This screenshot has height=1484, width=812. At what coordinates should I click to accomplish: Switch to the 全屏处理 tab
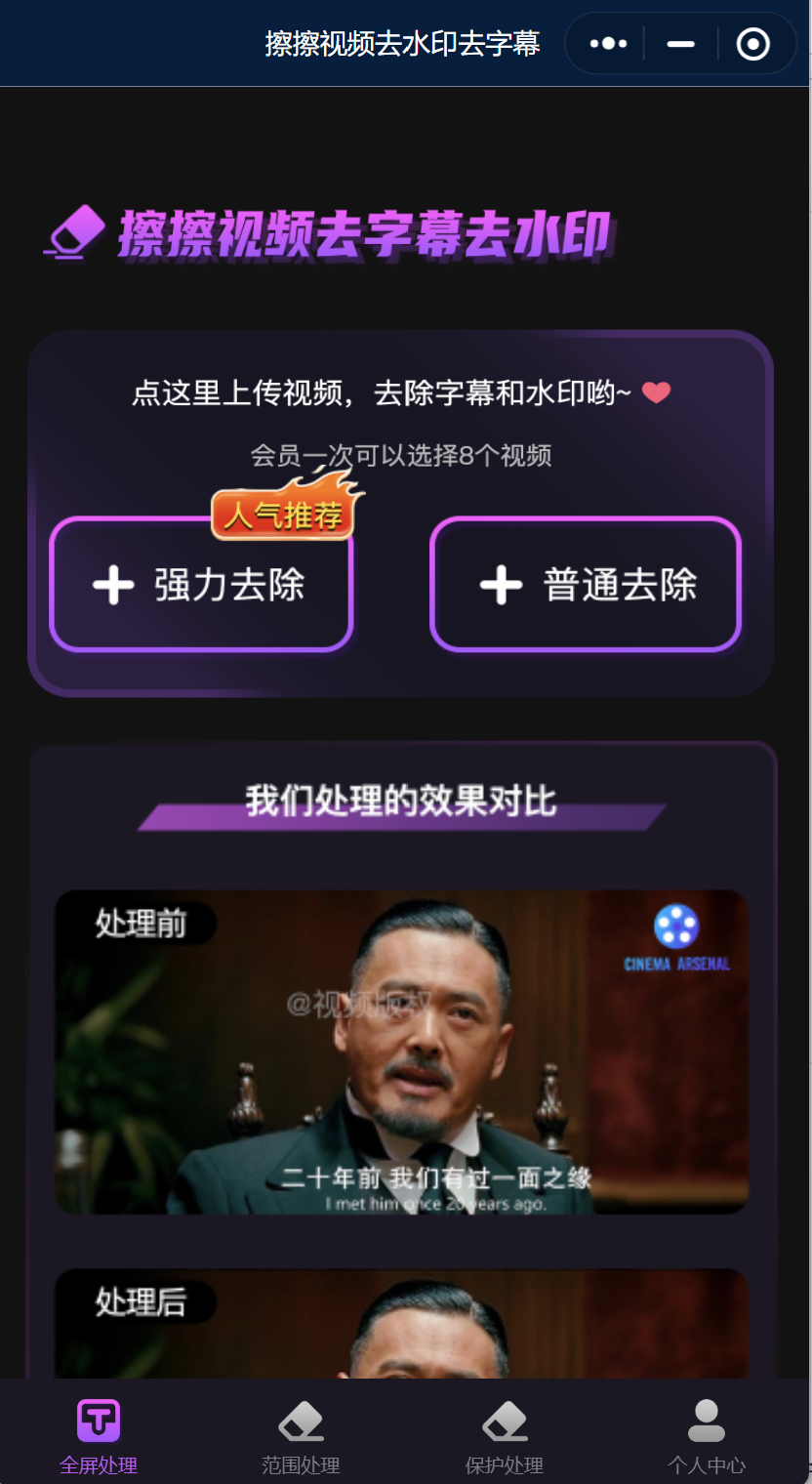click(x=99, y=1435)
